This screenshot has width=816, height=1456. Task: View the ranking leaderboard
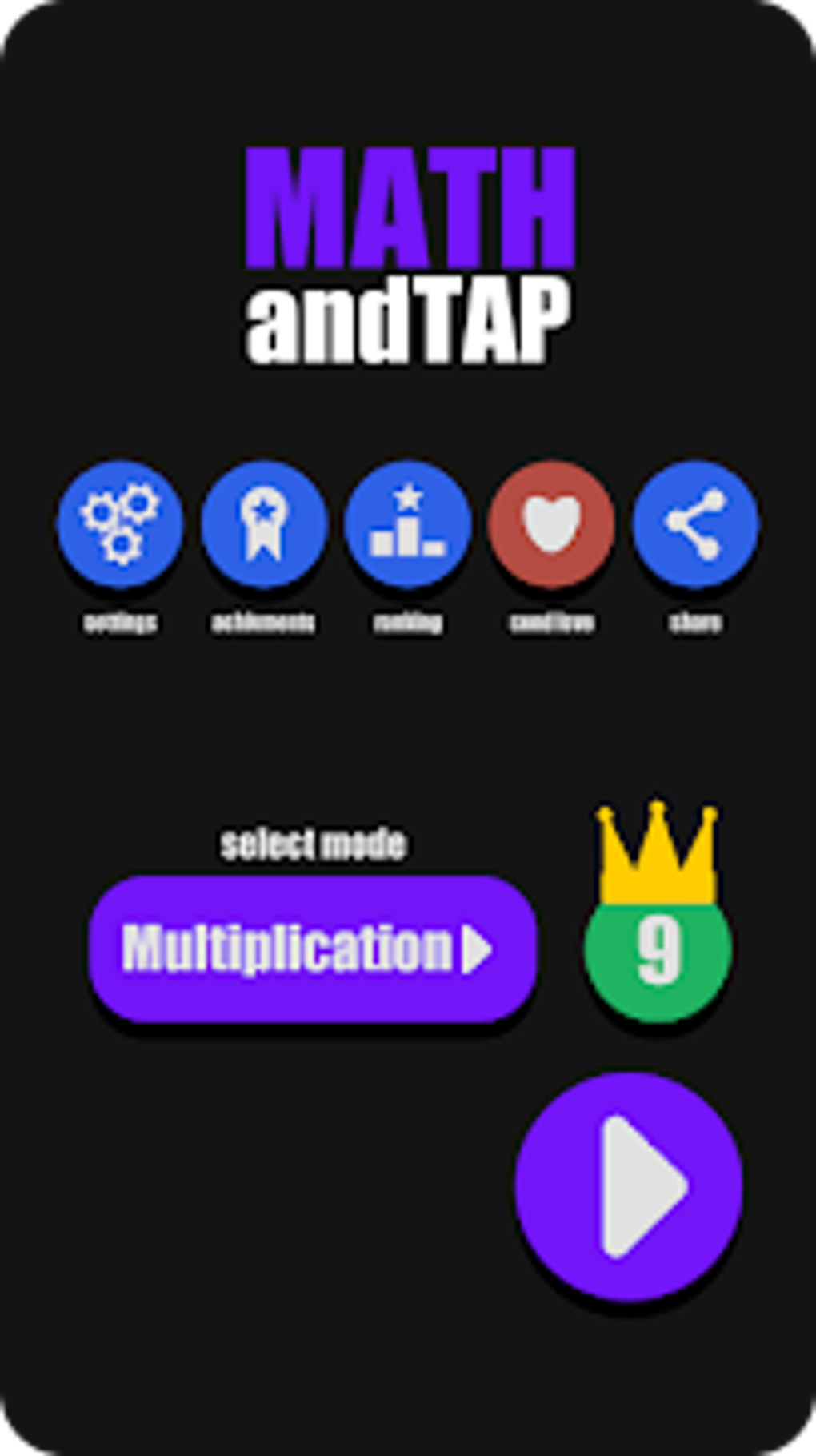[408, 524]
